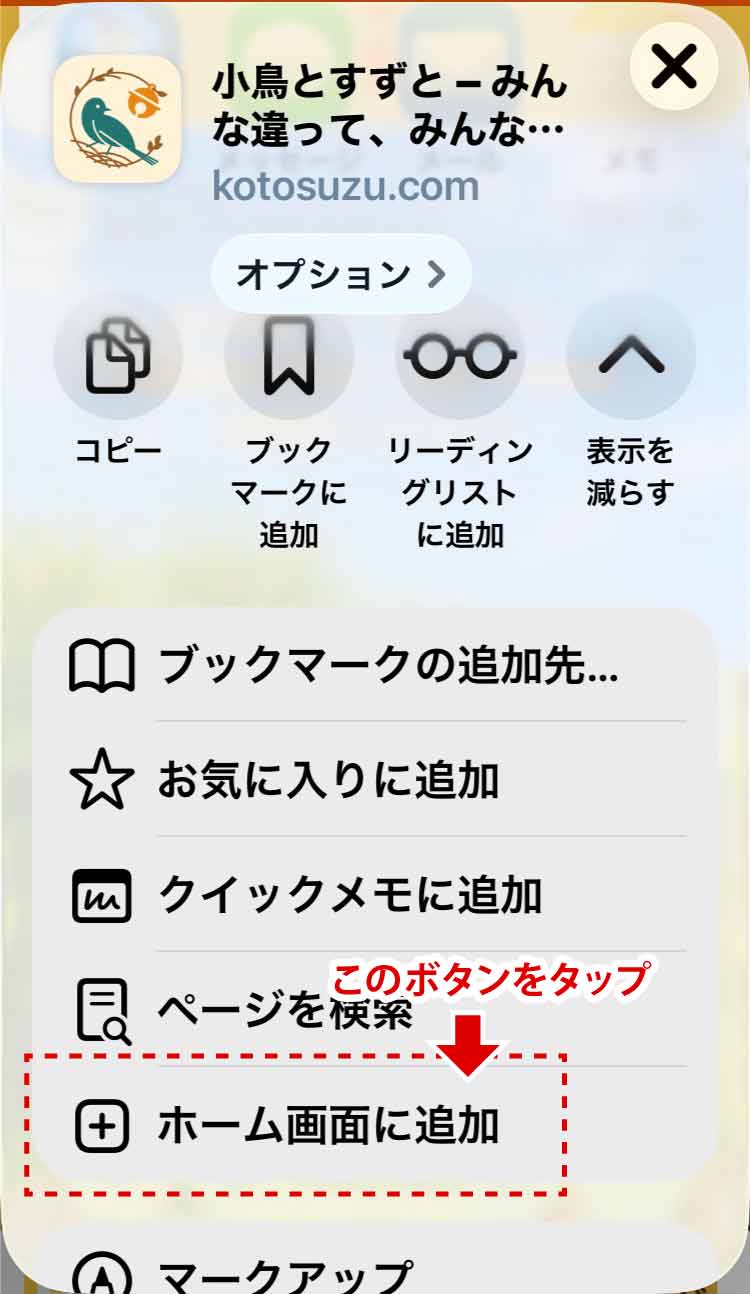Copy the page link with コピー
The height and width of the screenshot is (1294, 750).
[118, 357]
